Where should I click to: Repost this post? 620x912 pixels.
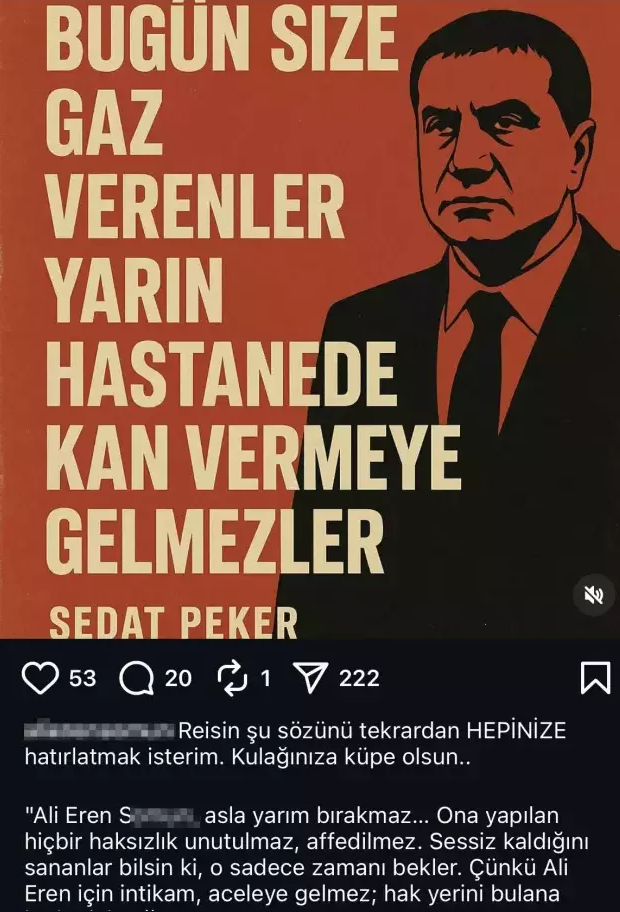232,679
